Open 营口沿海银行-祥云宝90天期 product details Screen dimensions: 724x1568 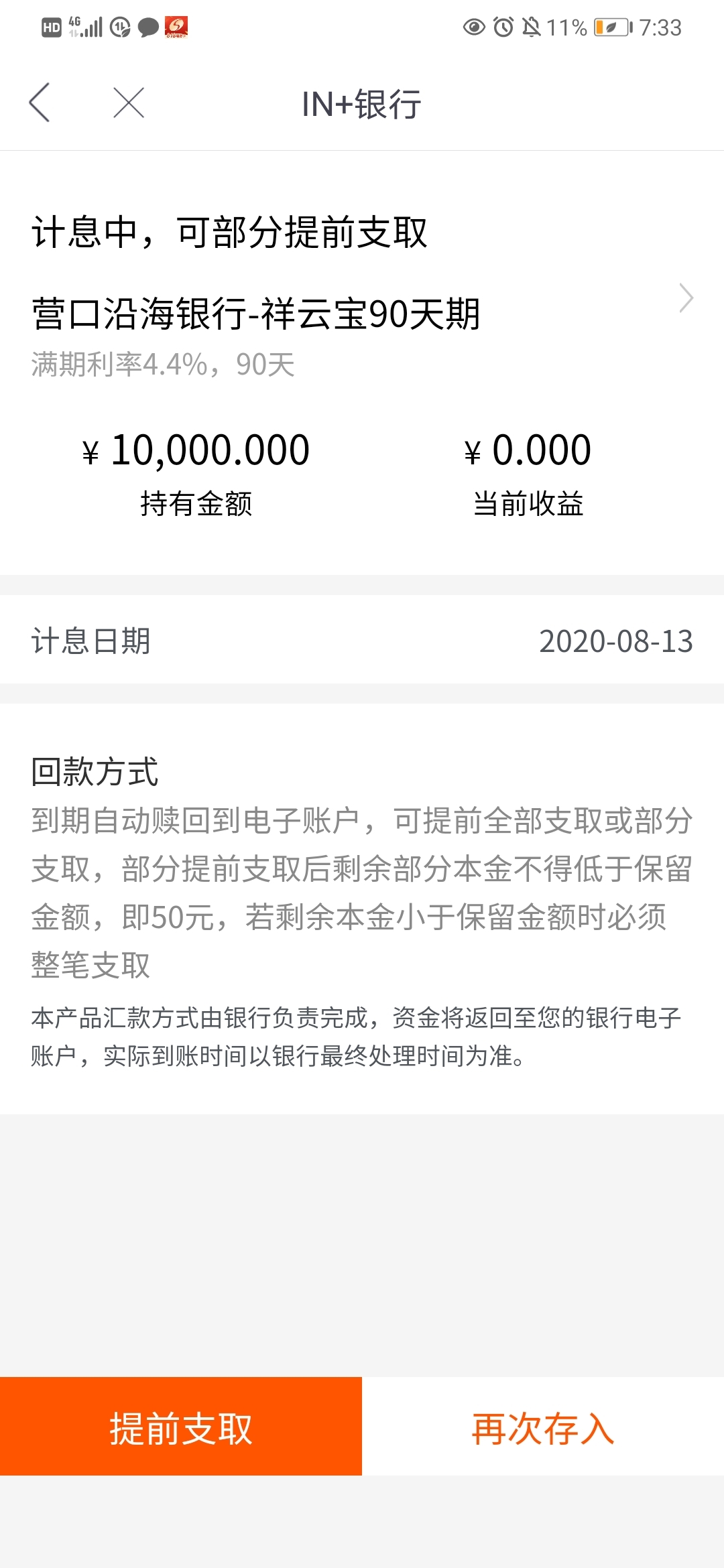tap(362, 314)
